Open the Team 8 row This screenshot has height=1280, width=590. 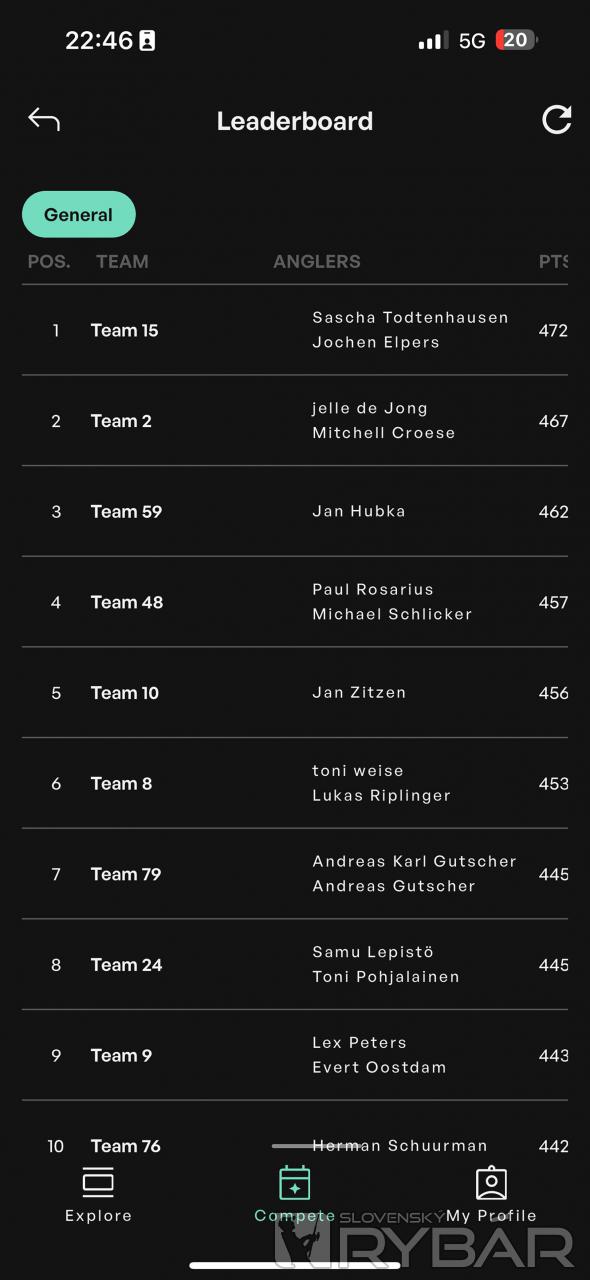[295, 783]
